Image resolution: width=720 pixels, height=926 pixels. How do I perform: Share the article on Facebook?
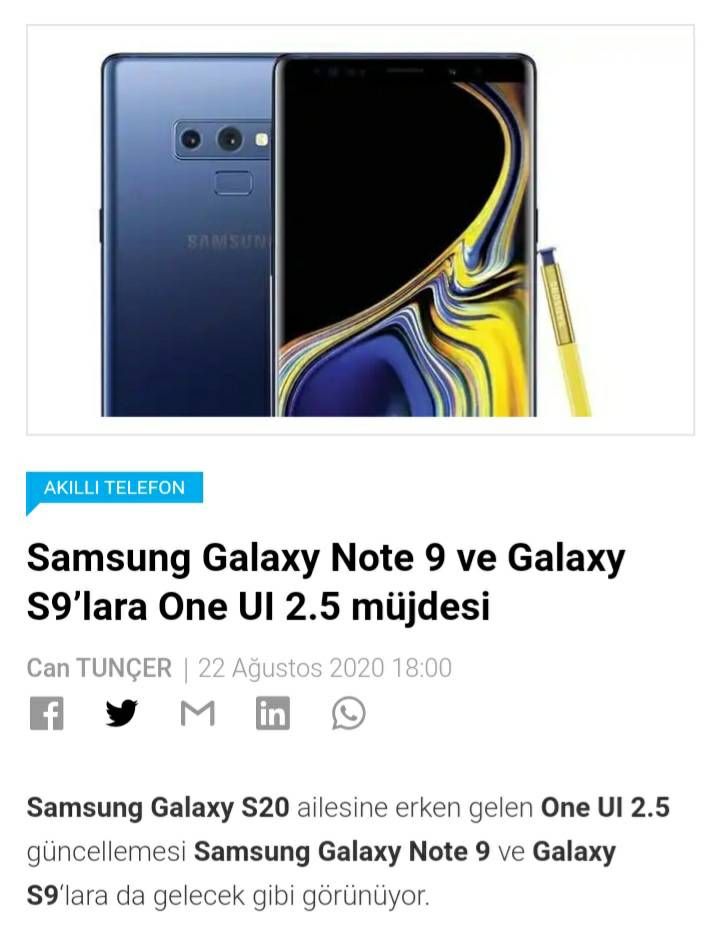click(x=46, y=713)
